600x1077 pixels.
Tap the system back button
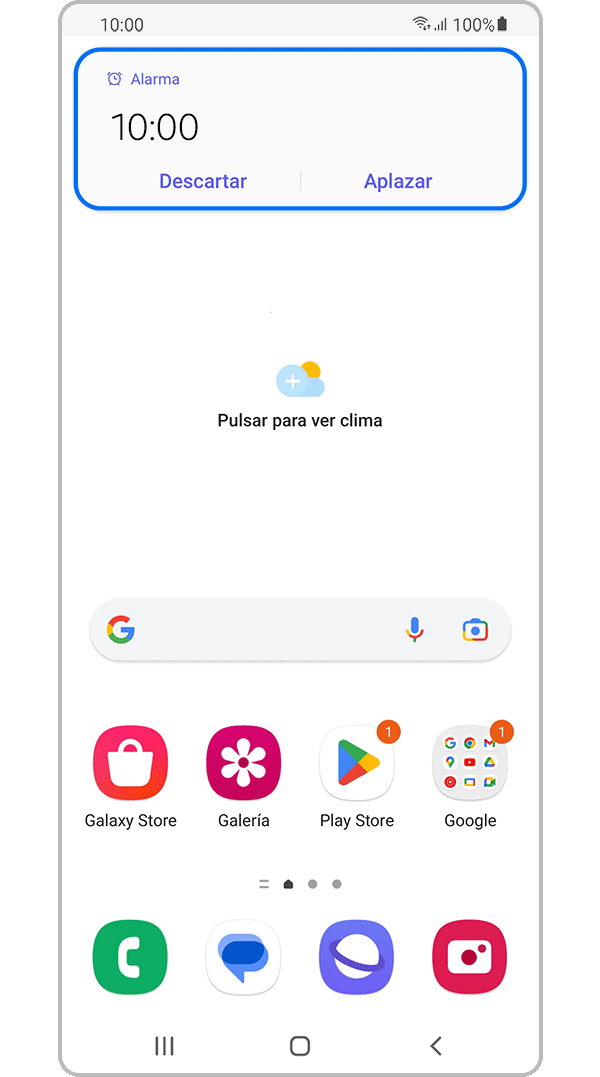436,1046
